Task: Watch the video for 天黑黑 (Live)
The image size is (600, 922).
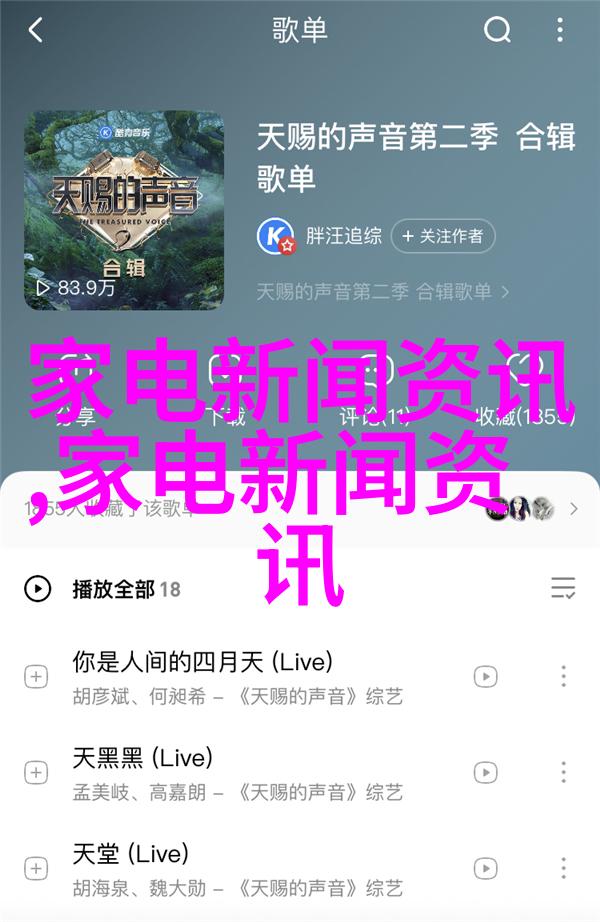Action: (x=486, y=773)
